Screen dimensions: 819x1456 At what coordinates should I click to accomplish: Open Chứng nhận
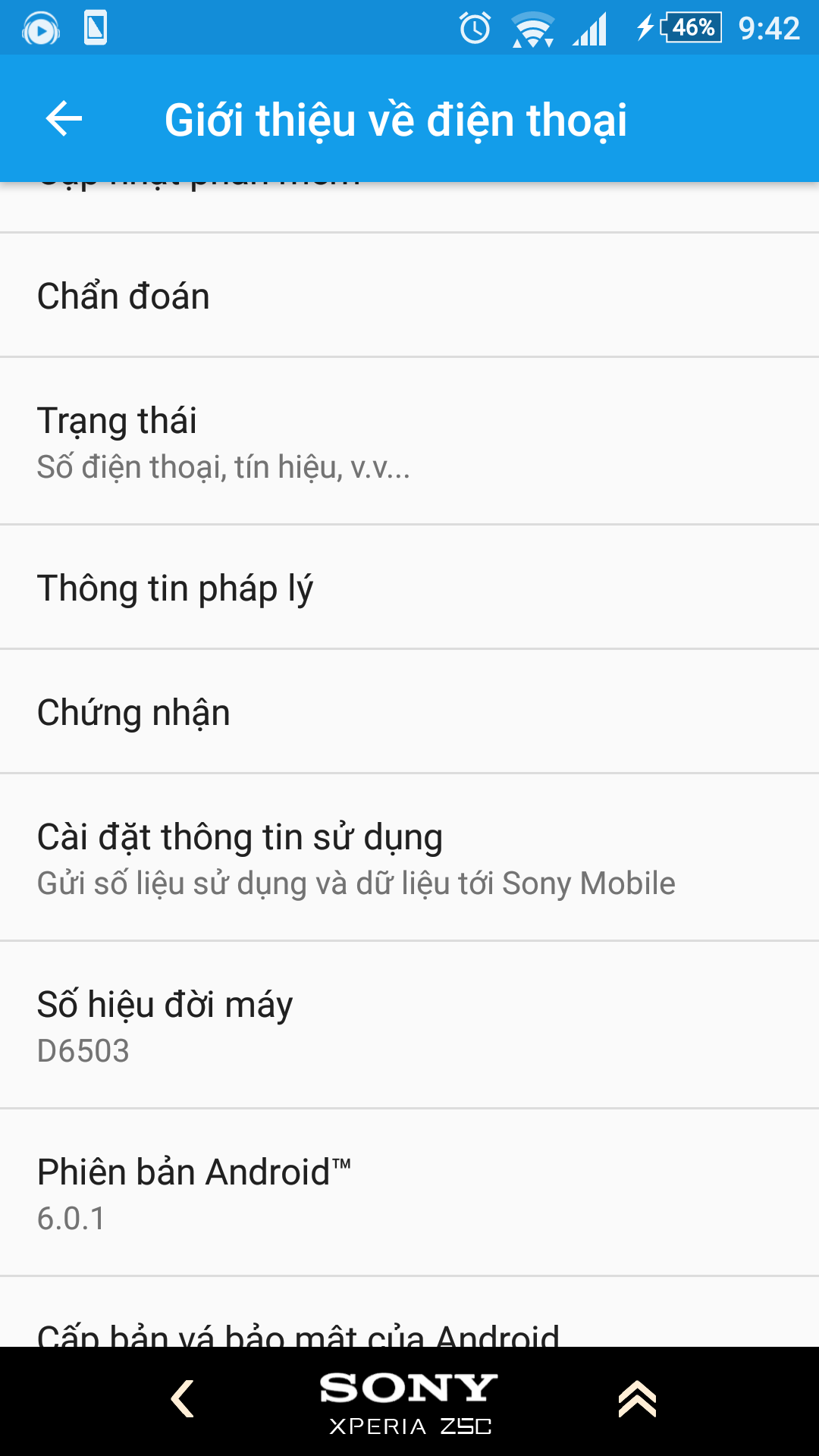[x=409, y=712]
